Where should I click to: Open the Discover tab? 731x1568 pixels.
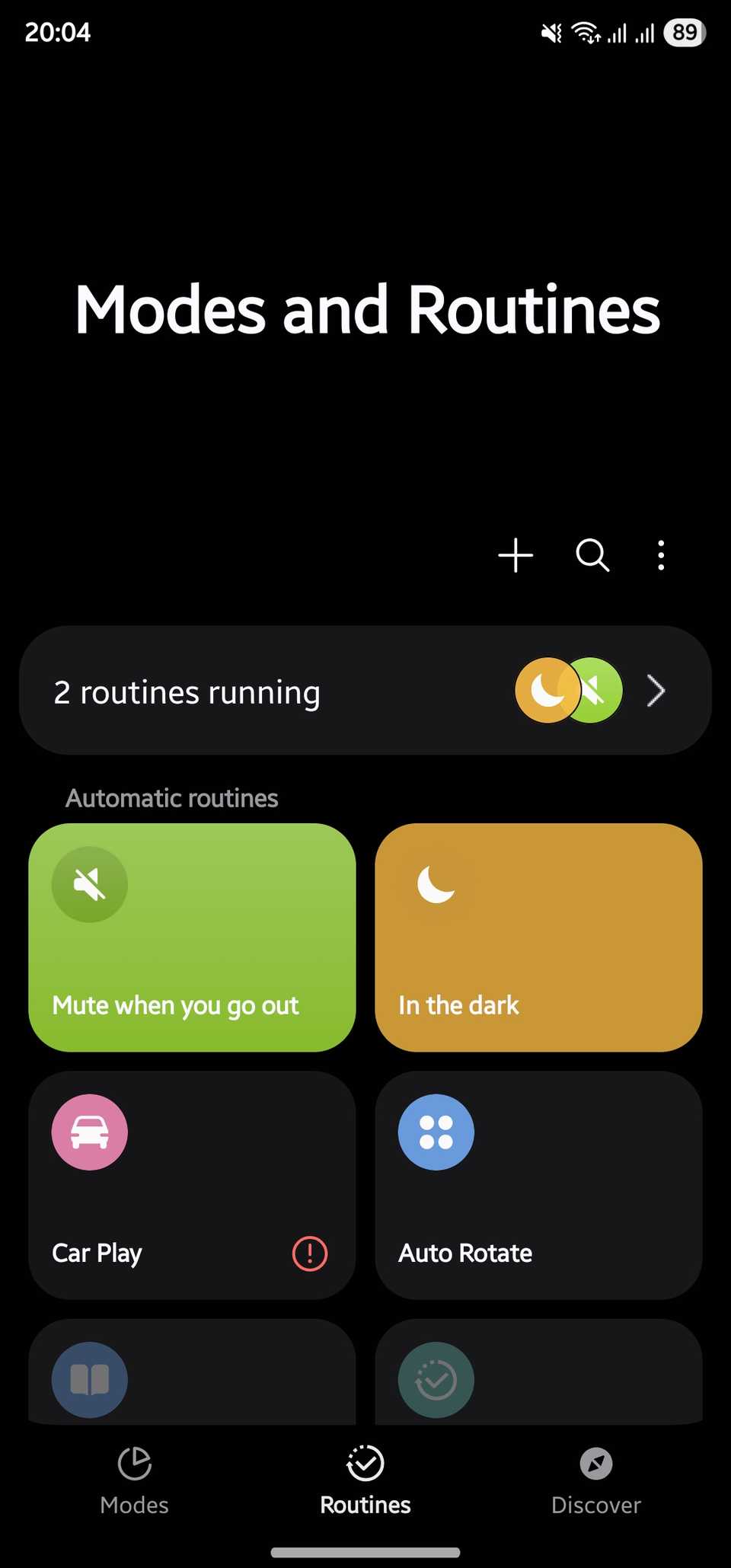click(x=596, y=1481)
